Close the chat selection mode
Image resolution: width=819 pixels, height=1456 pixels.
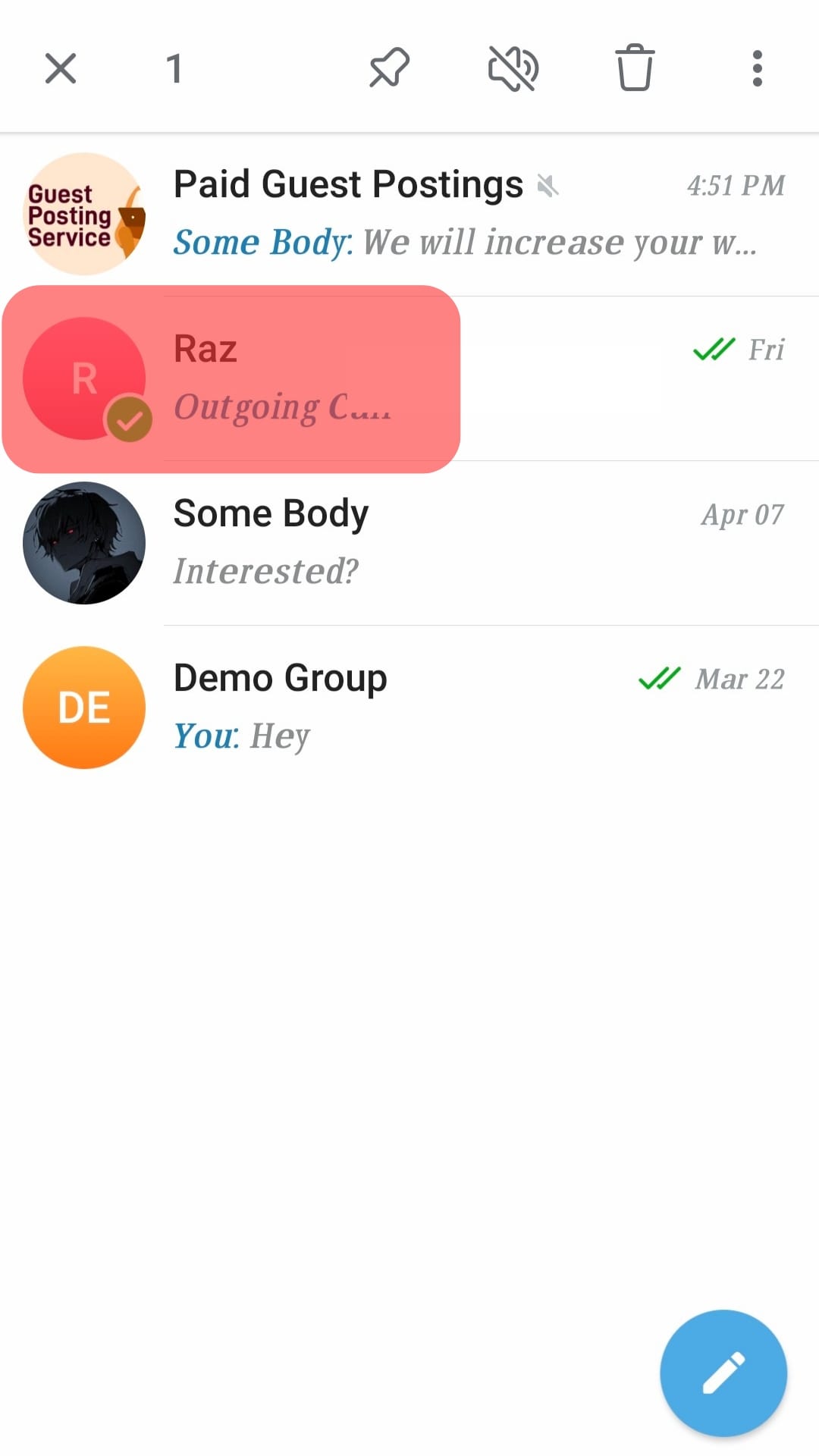pyautogui.click(x=61, y=68)
